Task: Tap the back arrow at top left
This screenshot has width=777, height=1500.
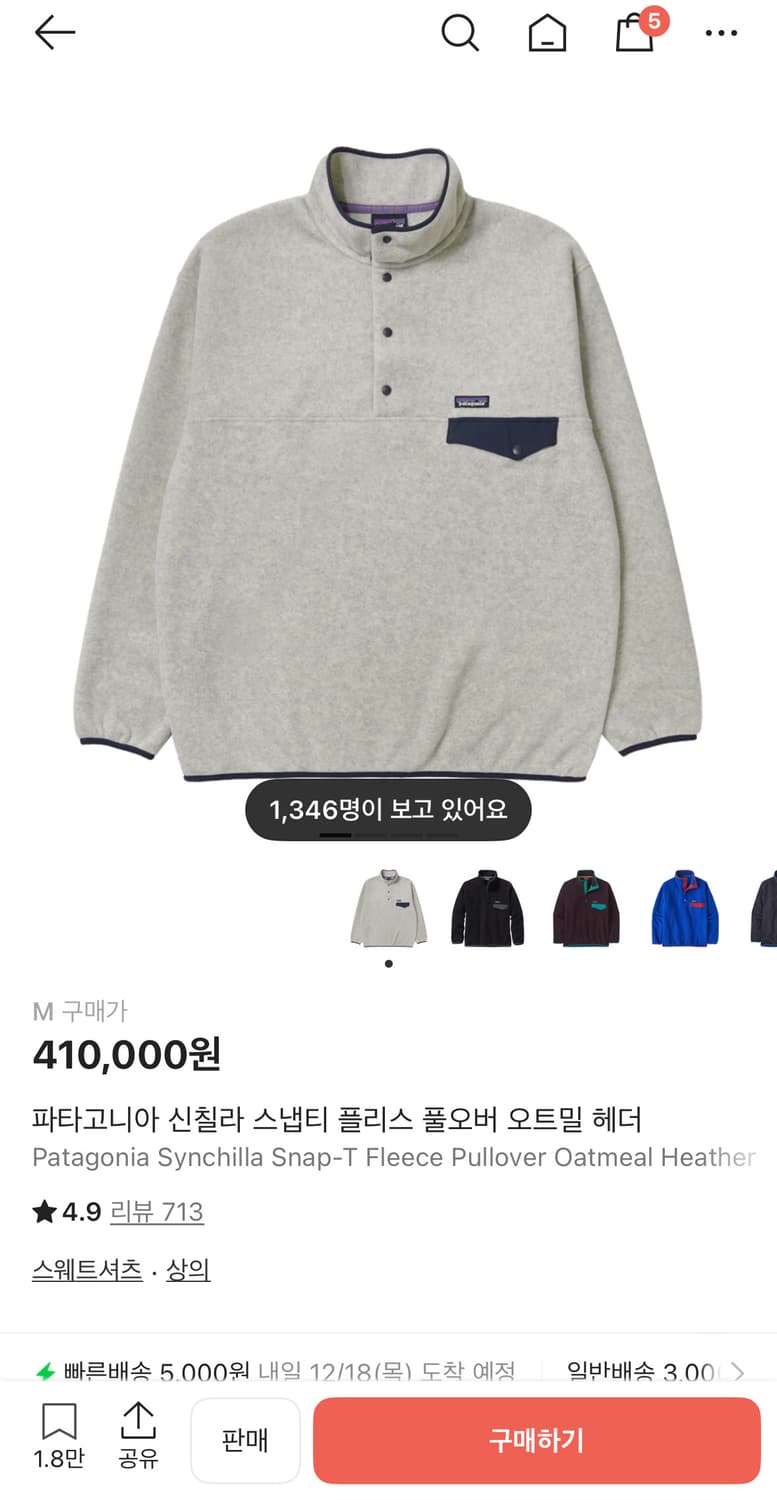Action: (x=55, y=32)
